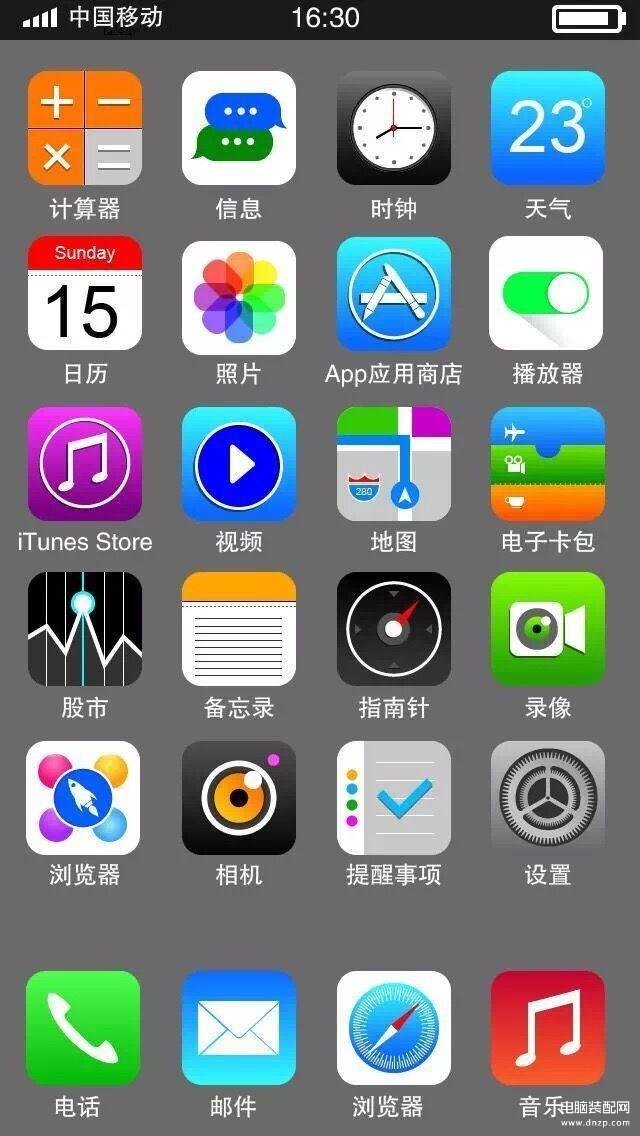Open App应用商店
The height and width of the screenshot is (1136, 640).
[393, 294]
